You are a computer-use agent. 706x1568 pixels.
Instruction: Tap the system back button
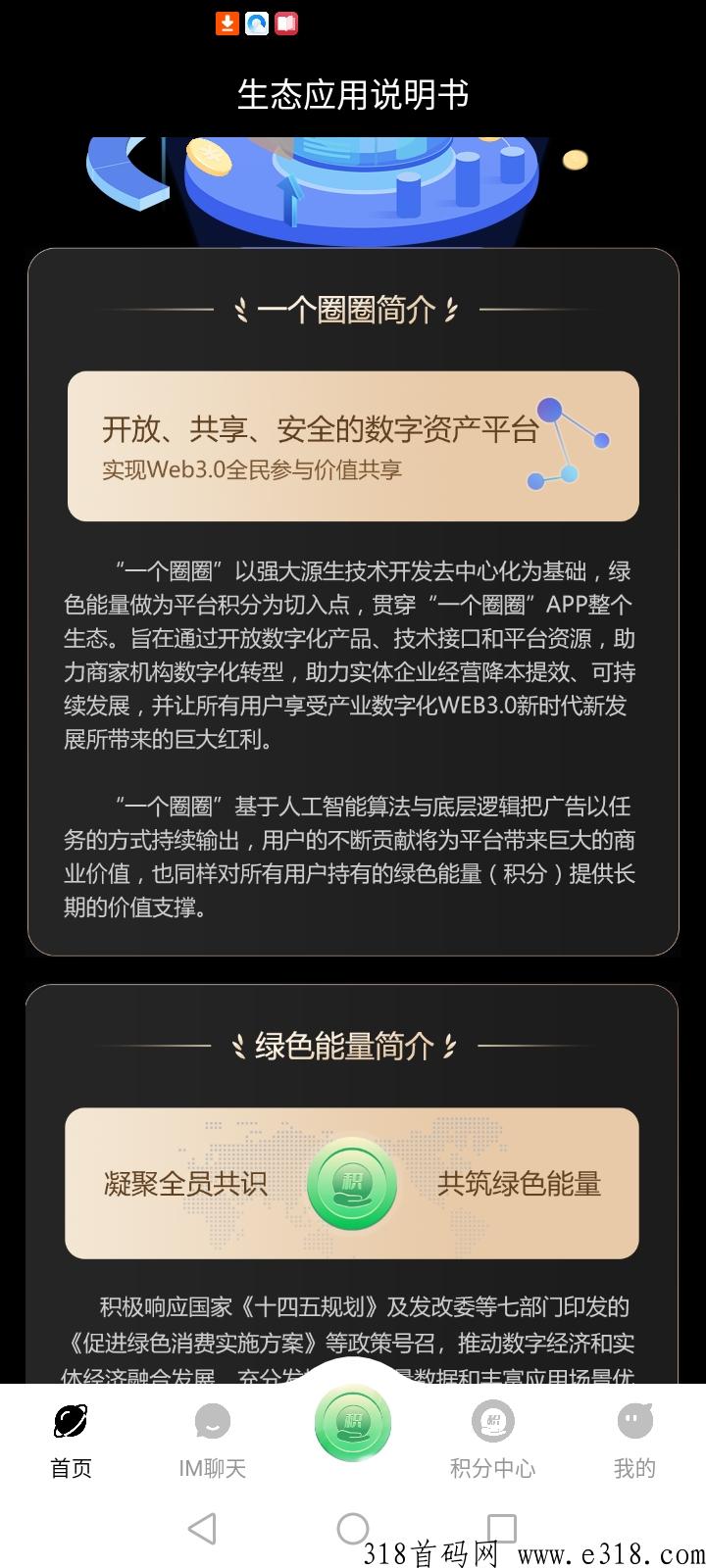pos(202,1528)
